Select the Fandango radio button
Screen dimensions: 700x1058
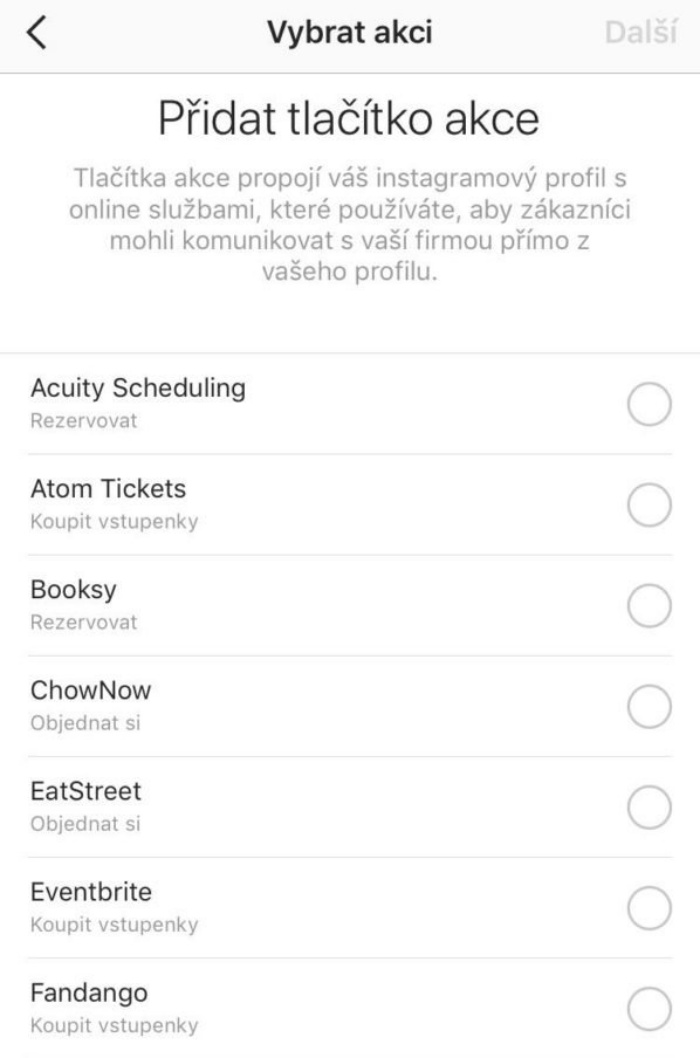pos(649,1009)
